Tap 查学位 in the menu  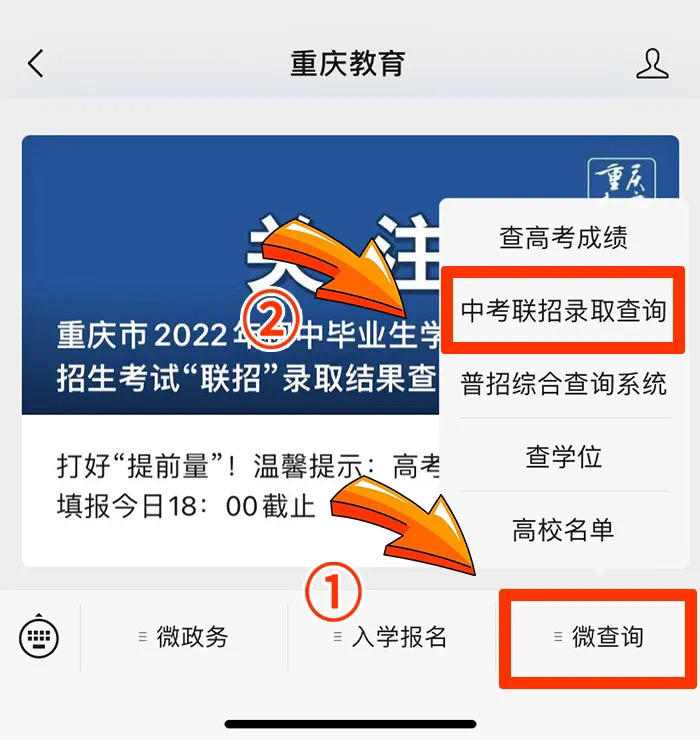pos(563,457)
